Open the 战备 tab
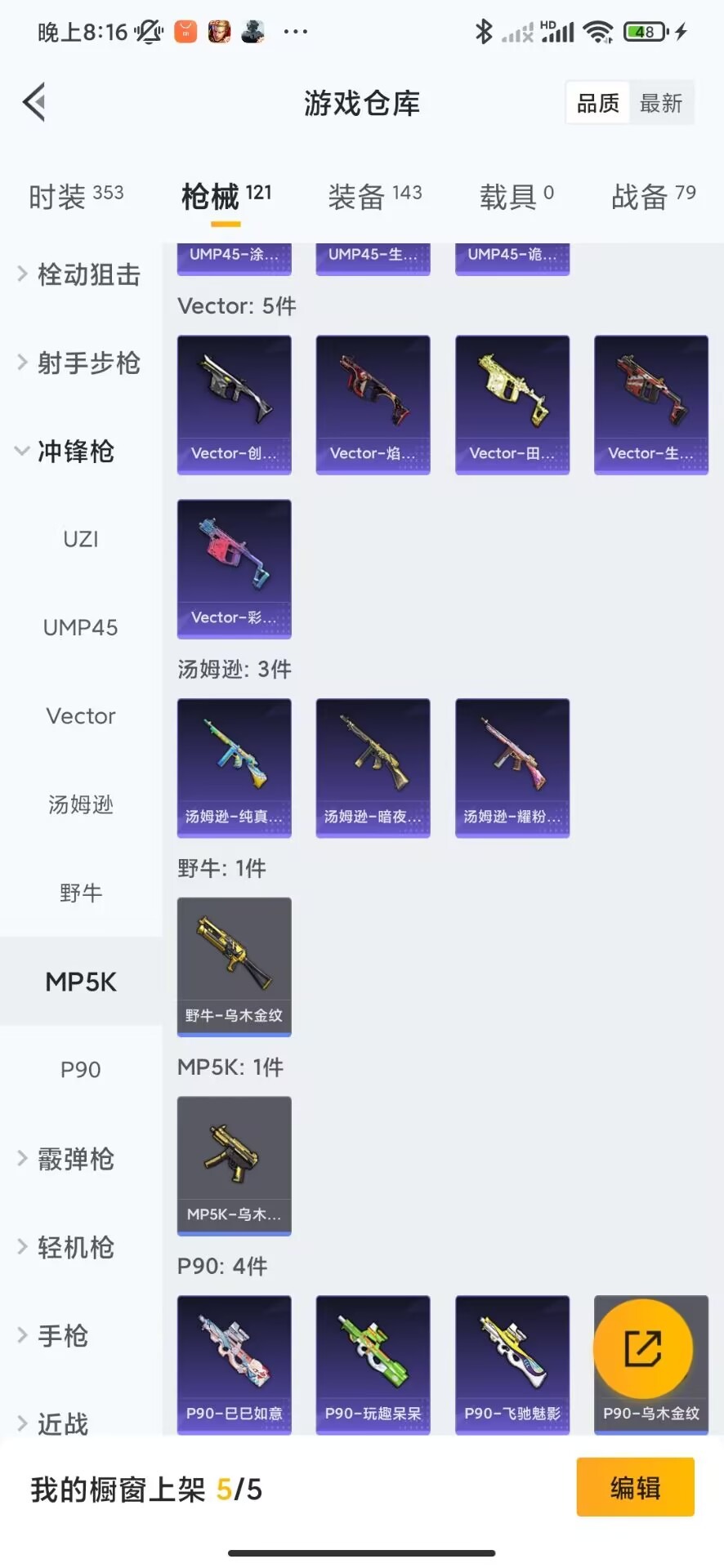The image size is (724, 1568). coord(653,196)
